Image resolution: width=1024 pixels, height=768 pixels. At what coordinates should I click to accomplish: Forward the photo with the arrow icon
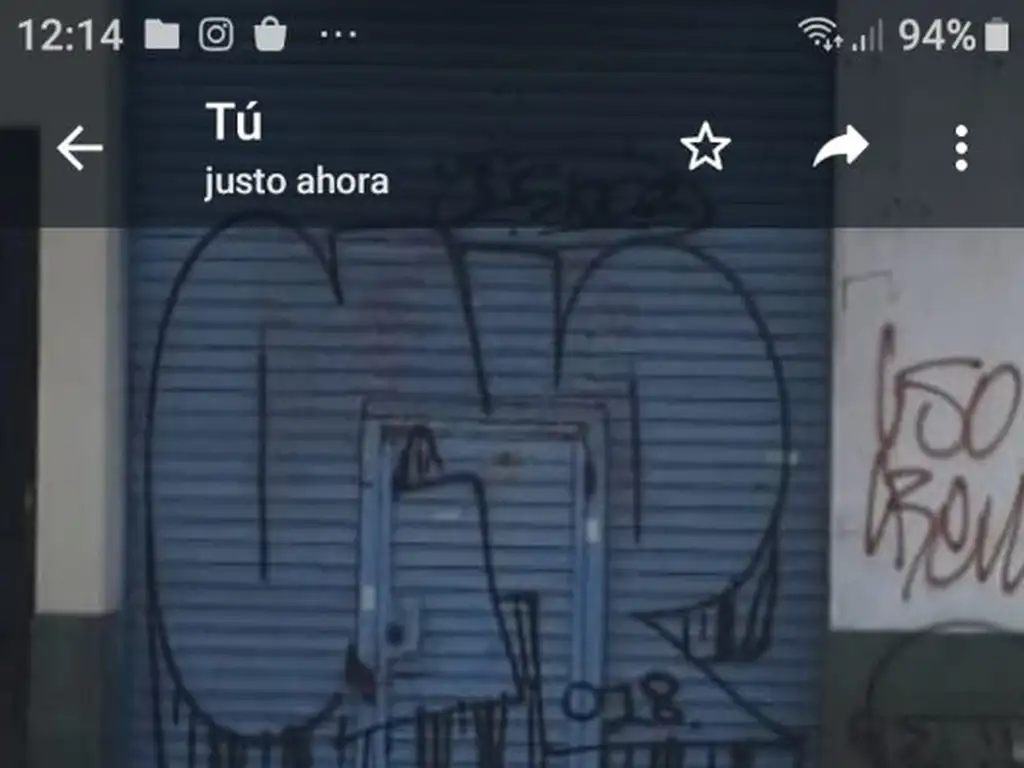[840, 148]
